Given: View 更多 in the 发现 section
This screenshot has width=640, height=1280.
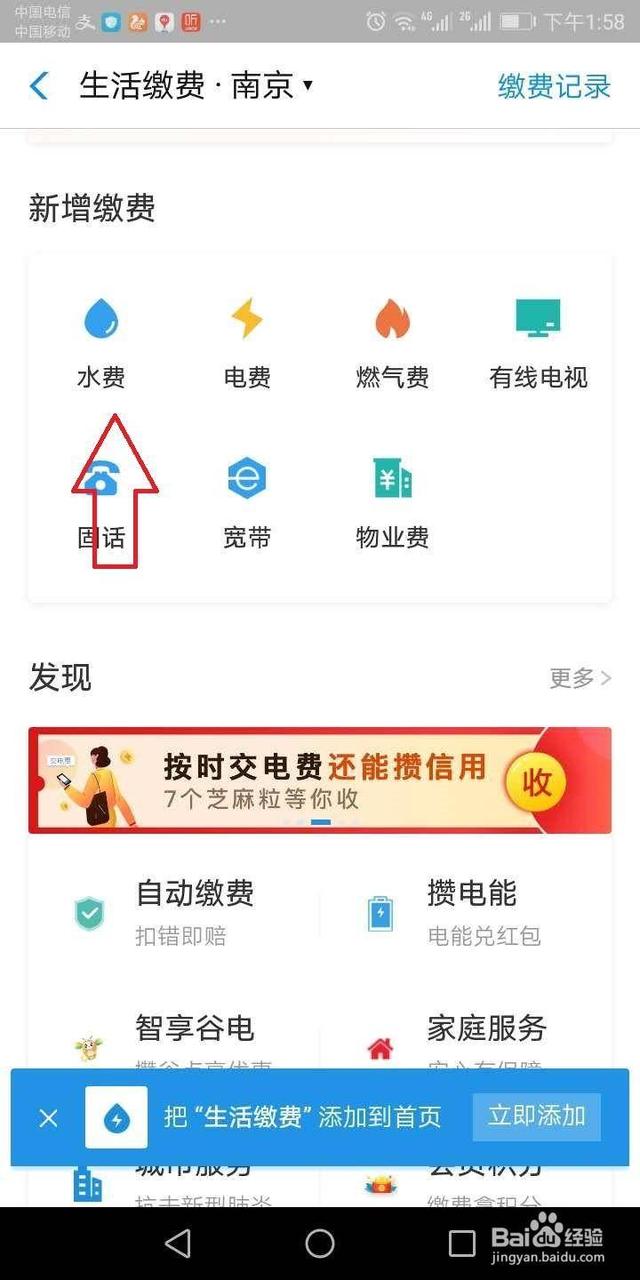Looking at the screenshot, I should [x=580, y=678].
